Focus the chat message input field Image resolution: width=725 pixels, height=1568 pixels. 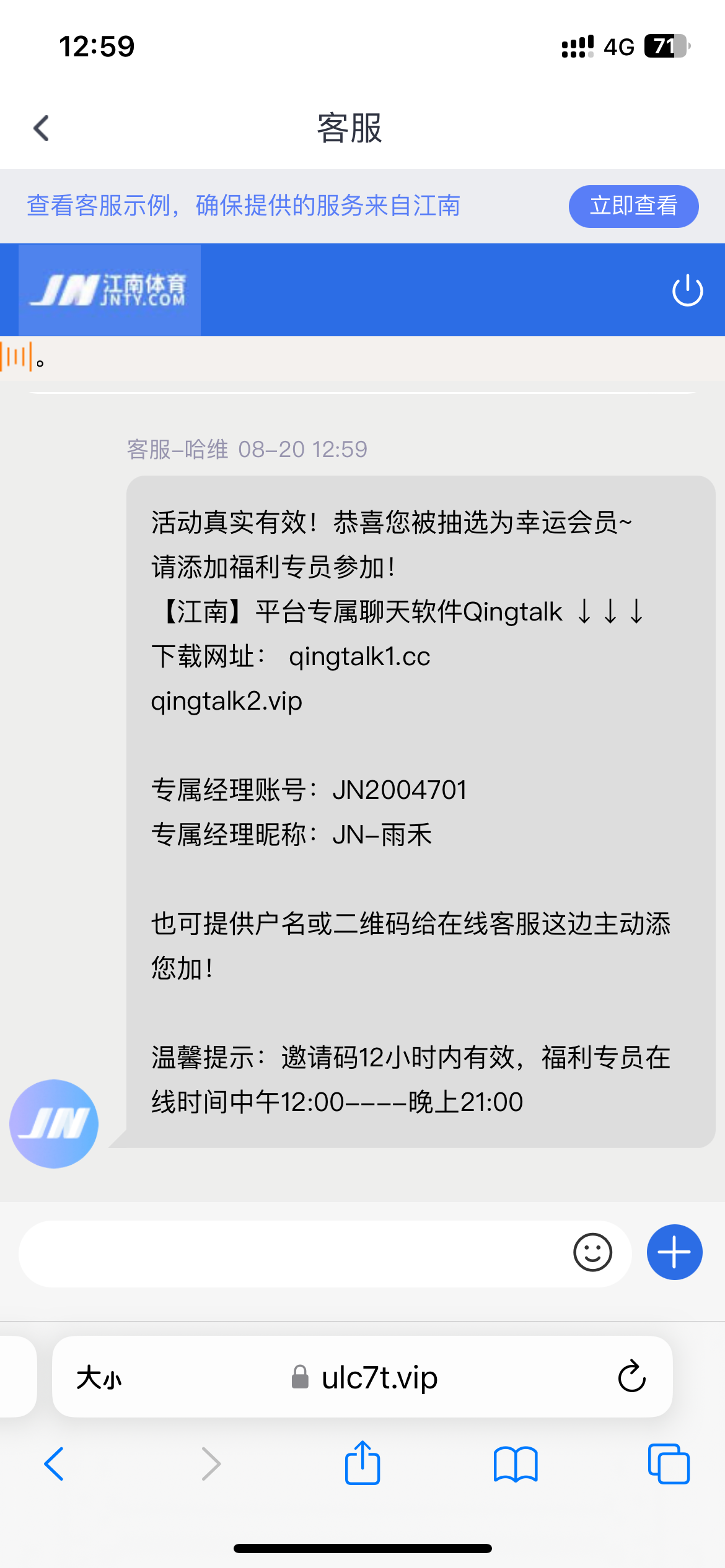tap(291, 1253)
